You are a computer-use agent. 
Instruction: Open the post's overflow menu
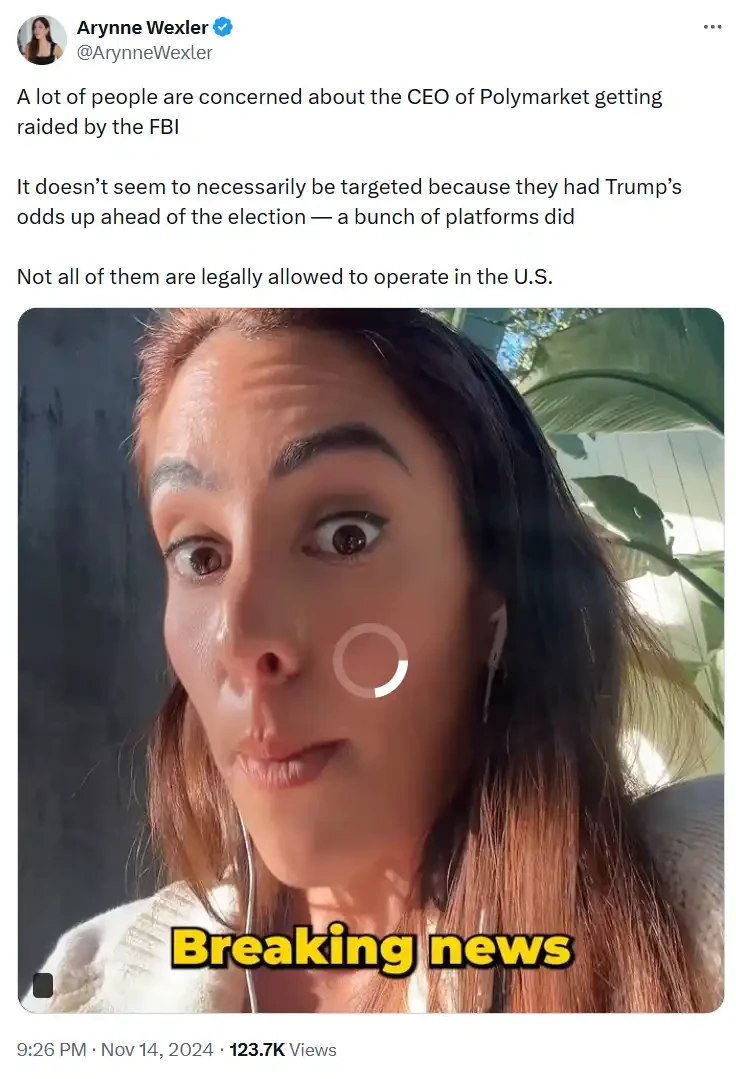(x=711, y=27)
